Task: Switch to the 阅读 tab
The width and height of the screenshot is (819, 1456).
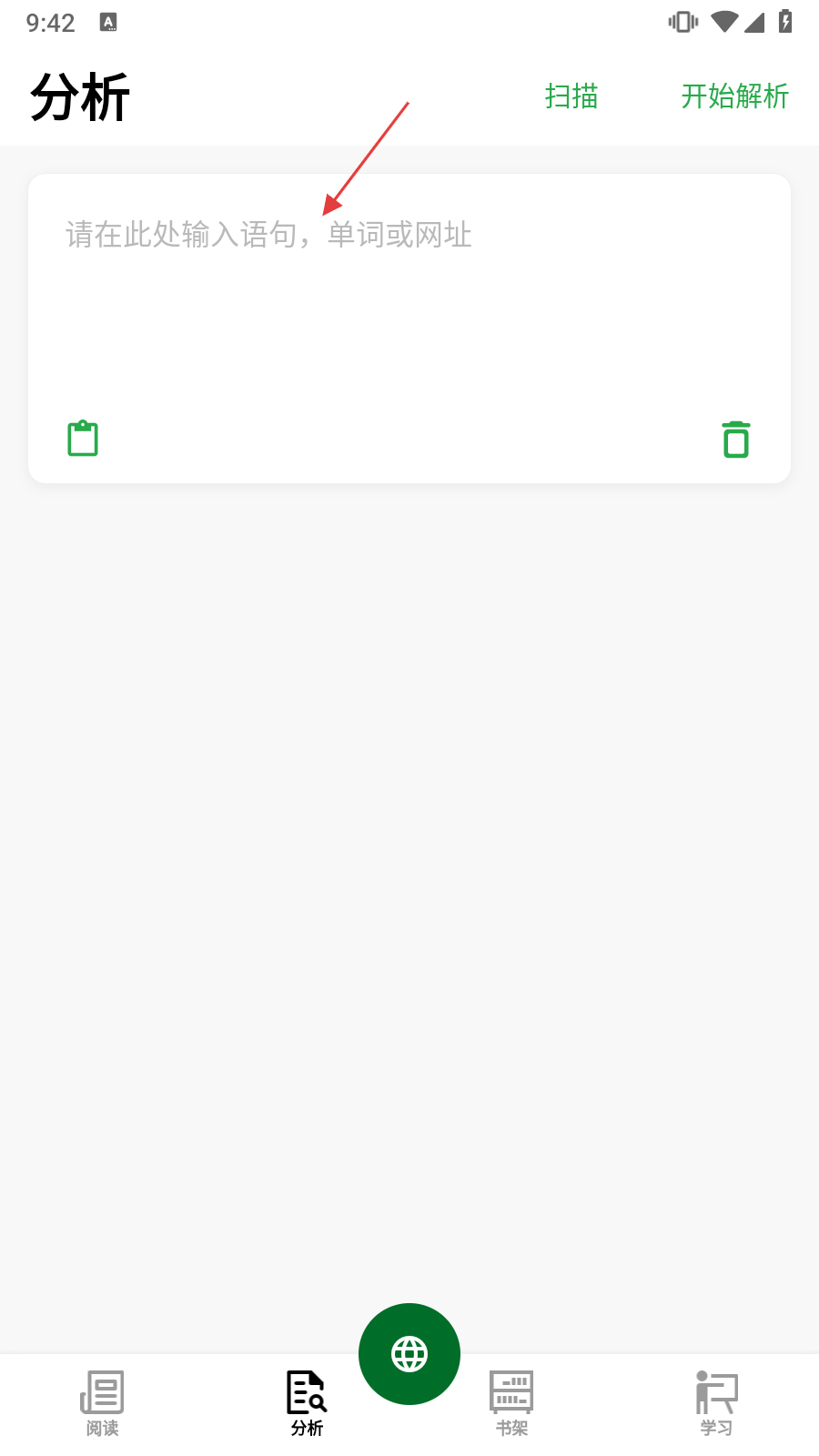Action: click(x=102, y=1403)
